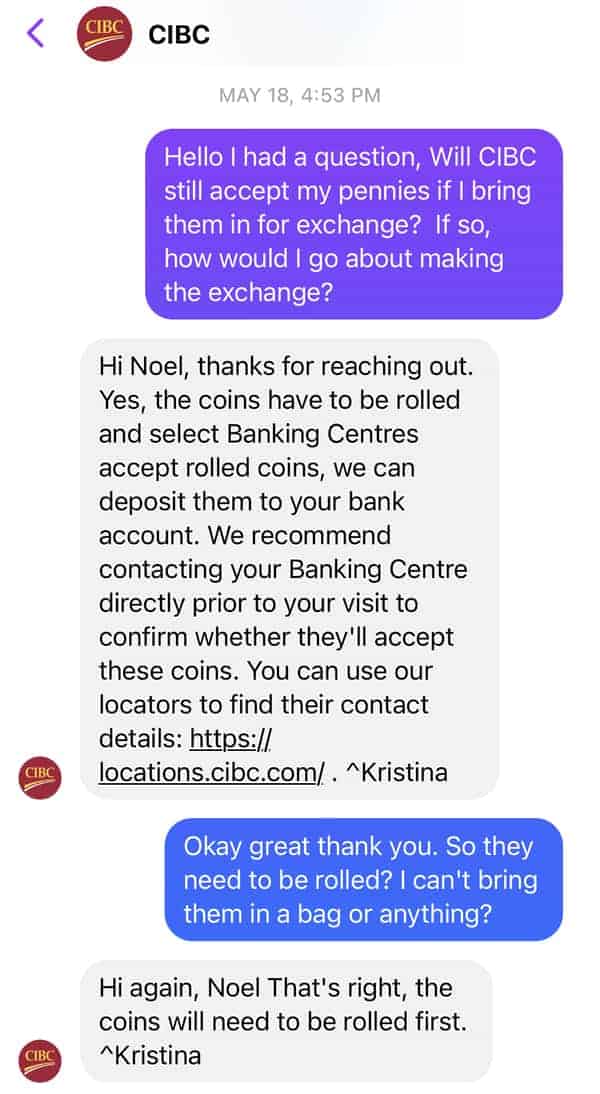Go back from the CIBC chat
This screenshot has height=1094, width=600.
36,33
